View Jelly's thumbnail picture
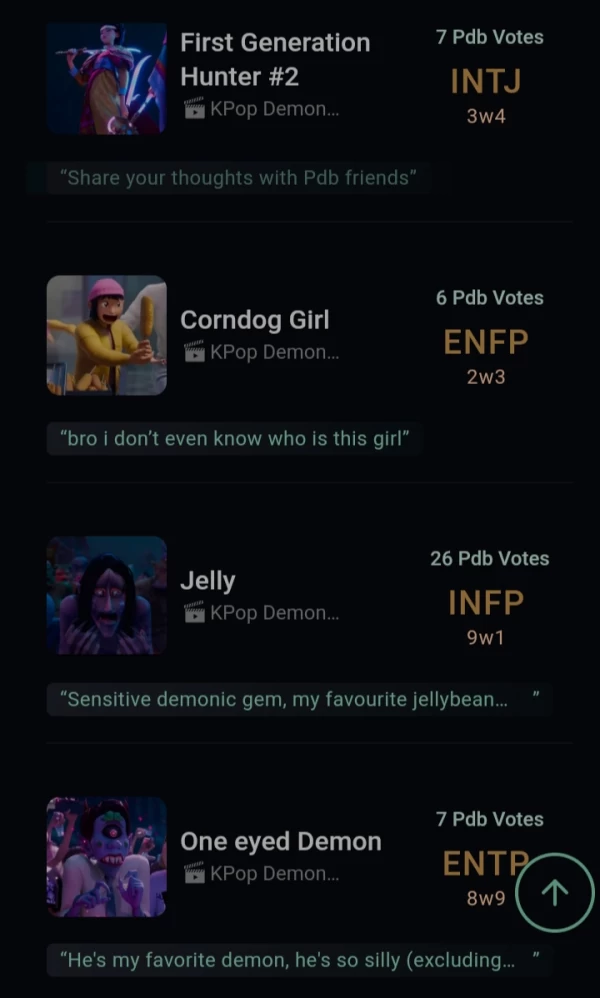Screen dimensions: 600x998 (x=106, y=596)
